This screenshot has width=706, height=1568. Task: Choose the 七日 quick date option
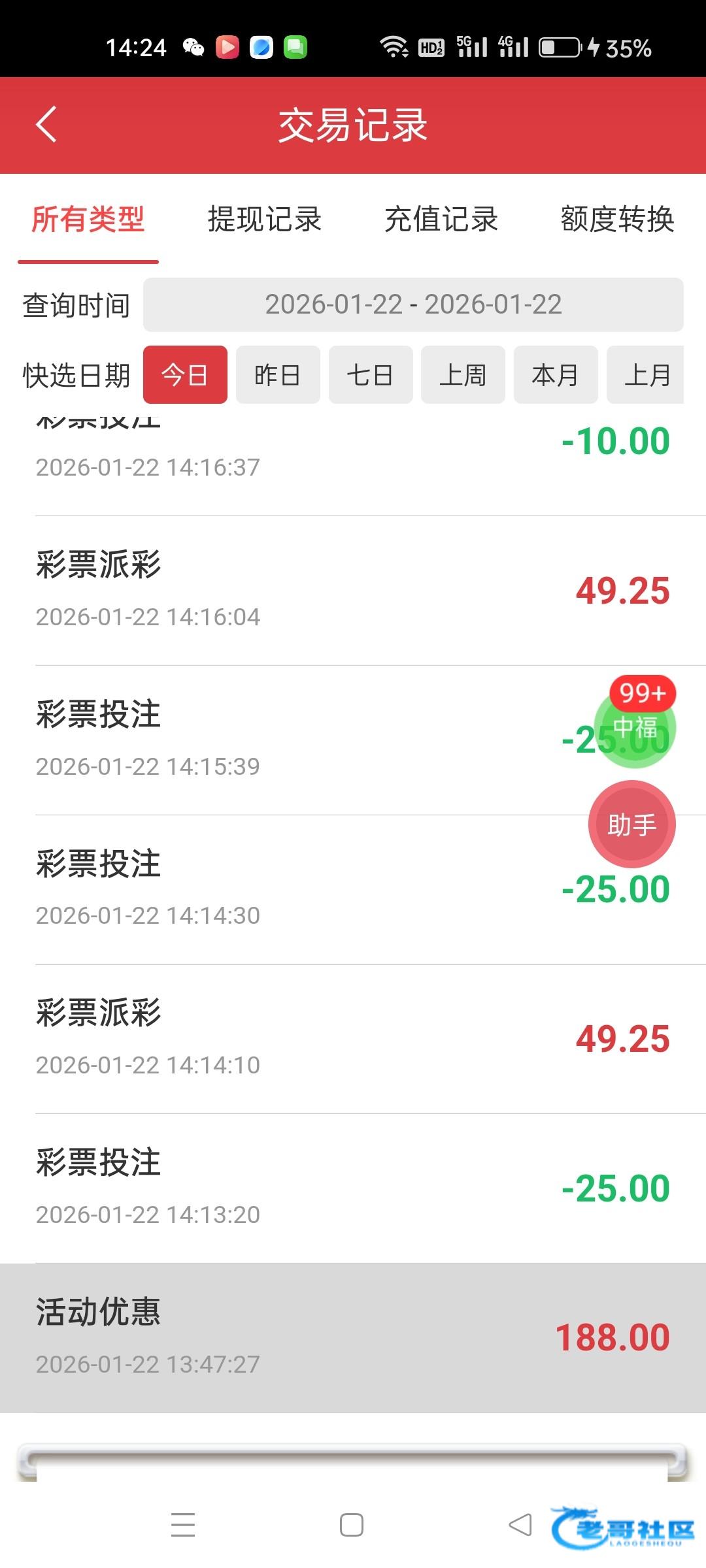[371, 375]
